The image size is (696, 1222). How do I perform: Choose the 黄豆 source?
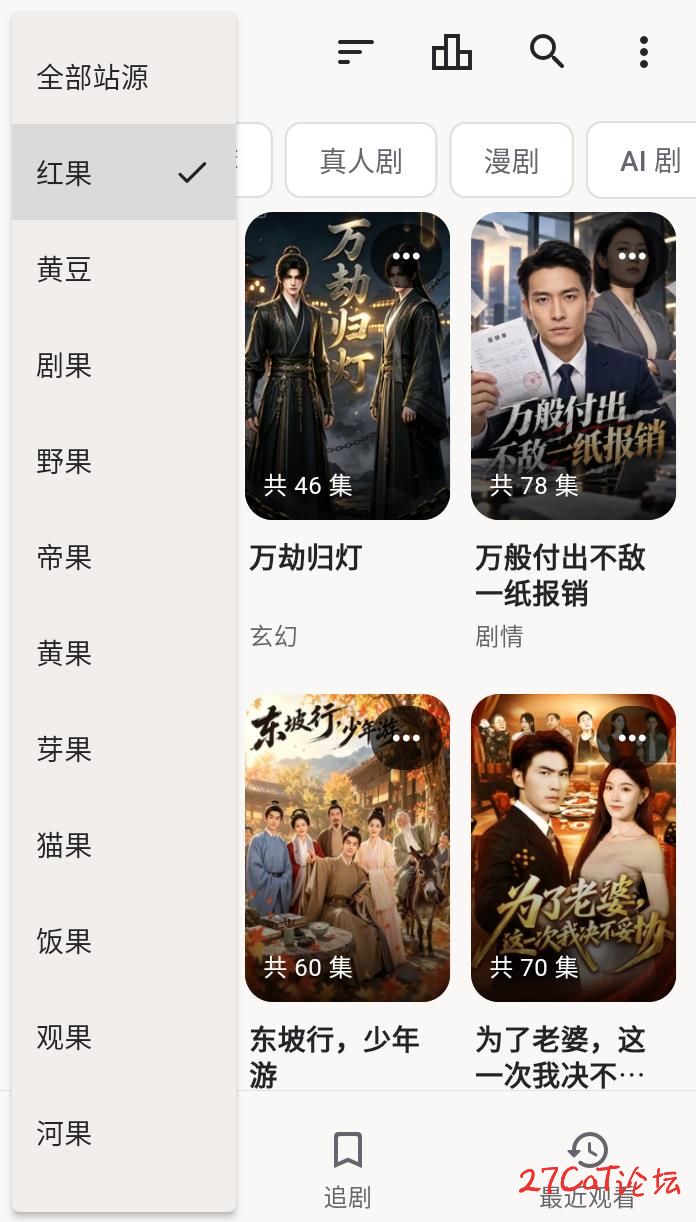tap(124, 269)
